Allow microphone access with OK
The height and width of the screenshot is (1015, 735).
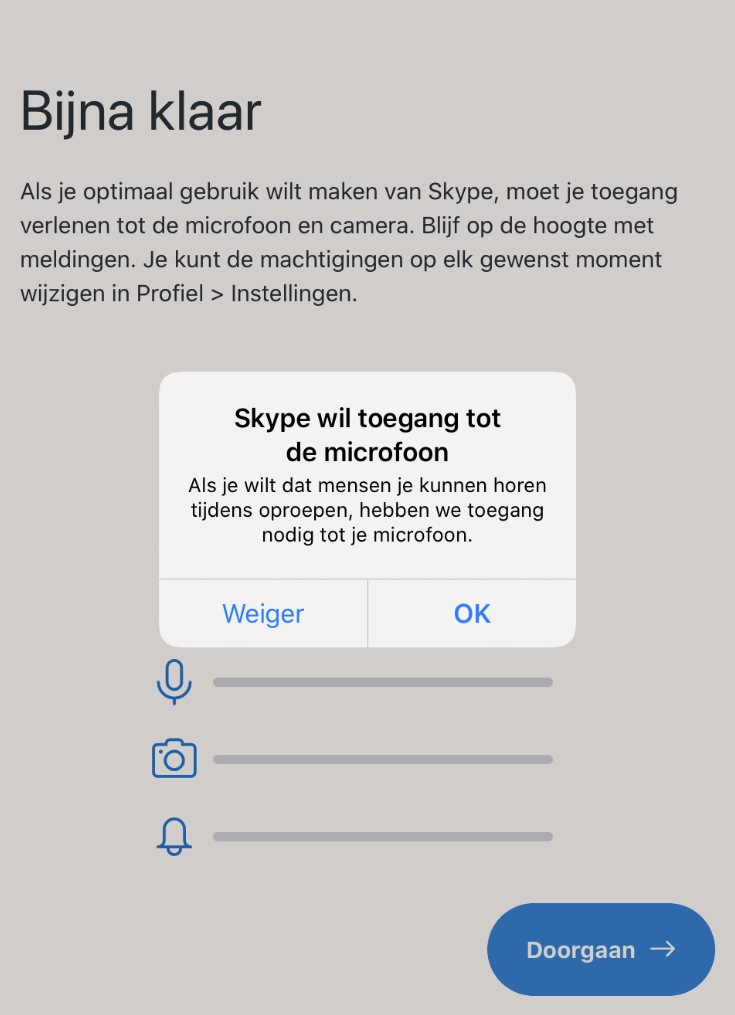pyautogui.click(x=472, y=613)
